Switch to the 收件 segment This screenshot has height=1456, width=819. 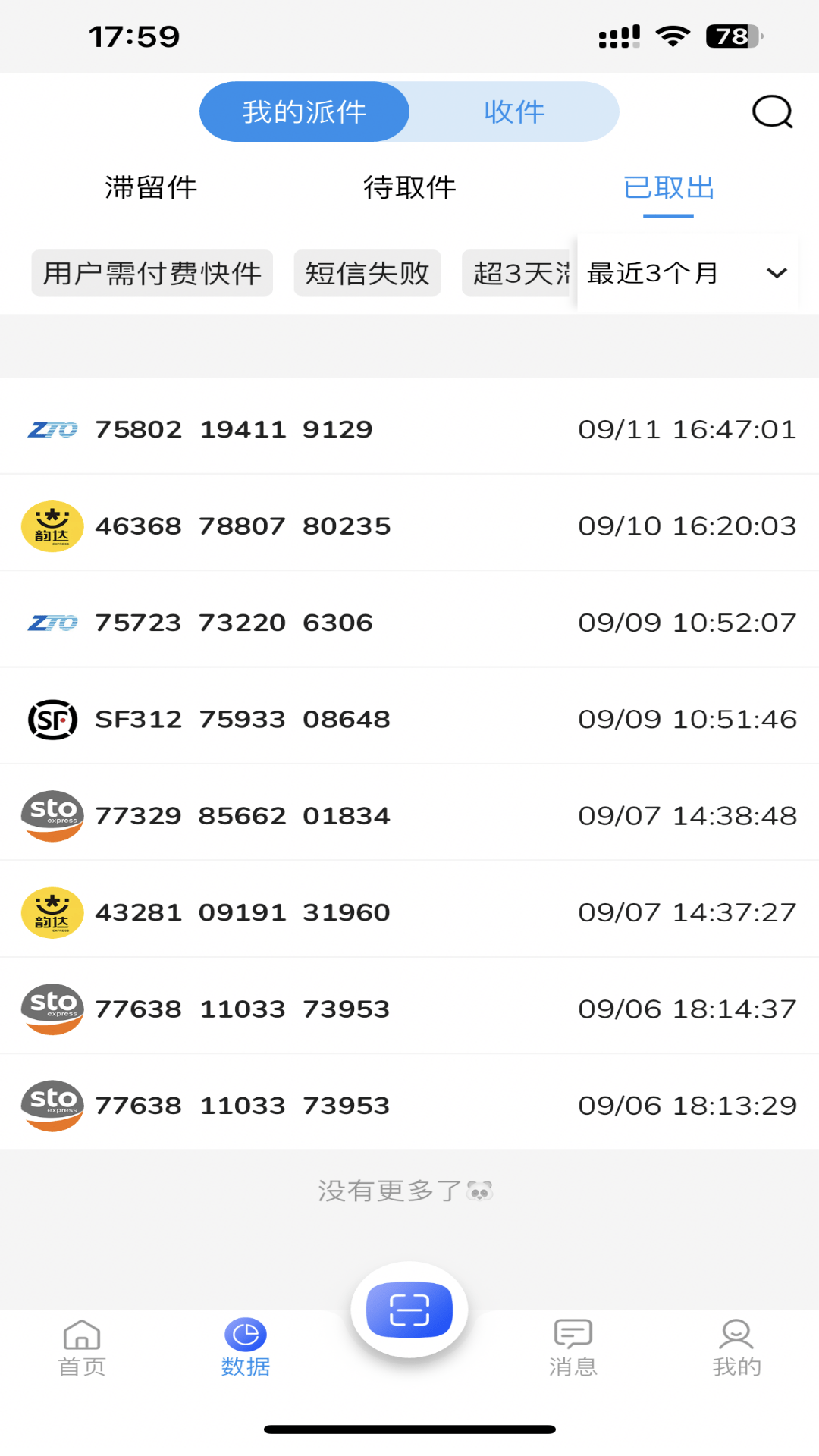tap(514, 112)
